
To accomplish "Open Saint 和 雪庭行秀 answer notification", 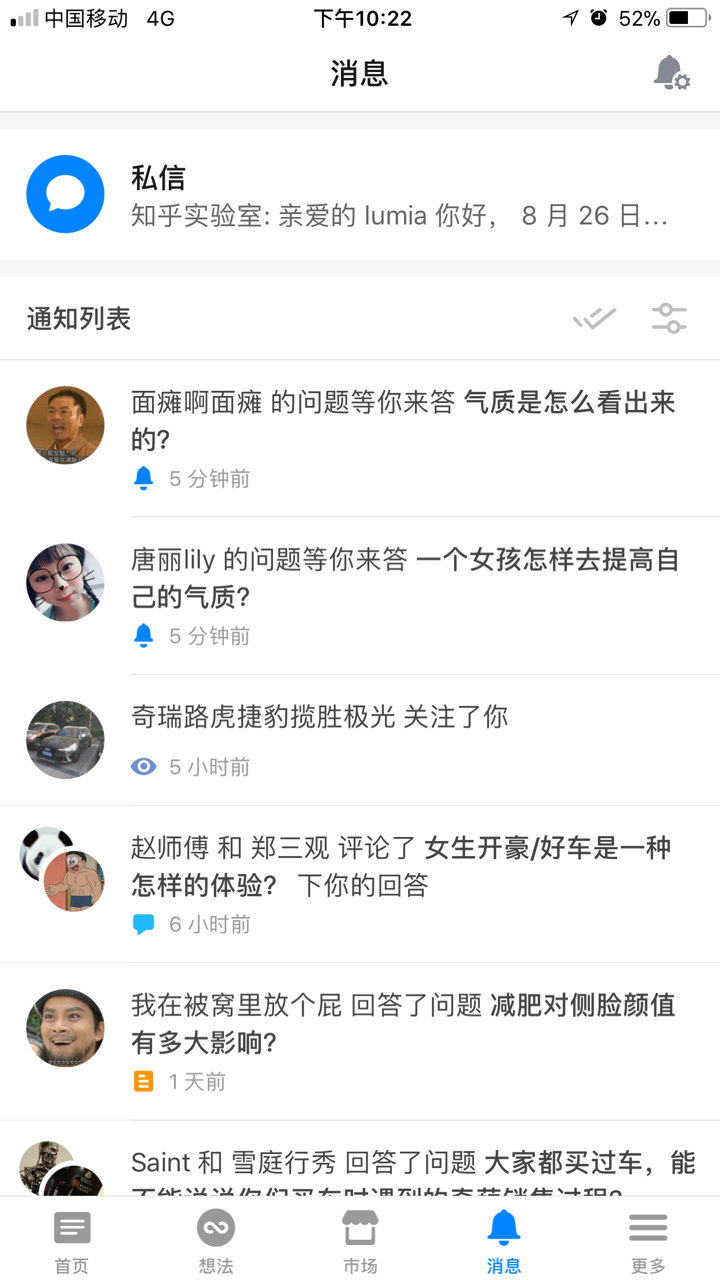I will (403, 1168).
